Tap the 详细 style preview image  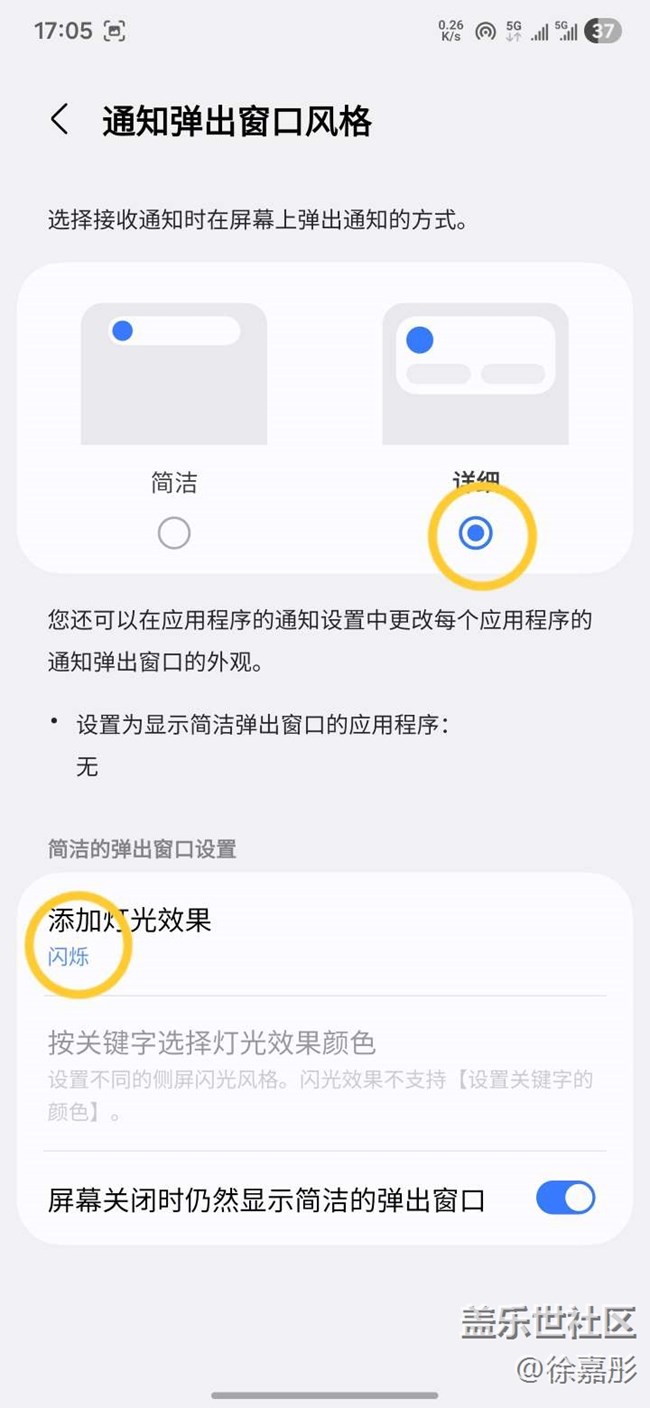point(476,373)
